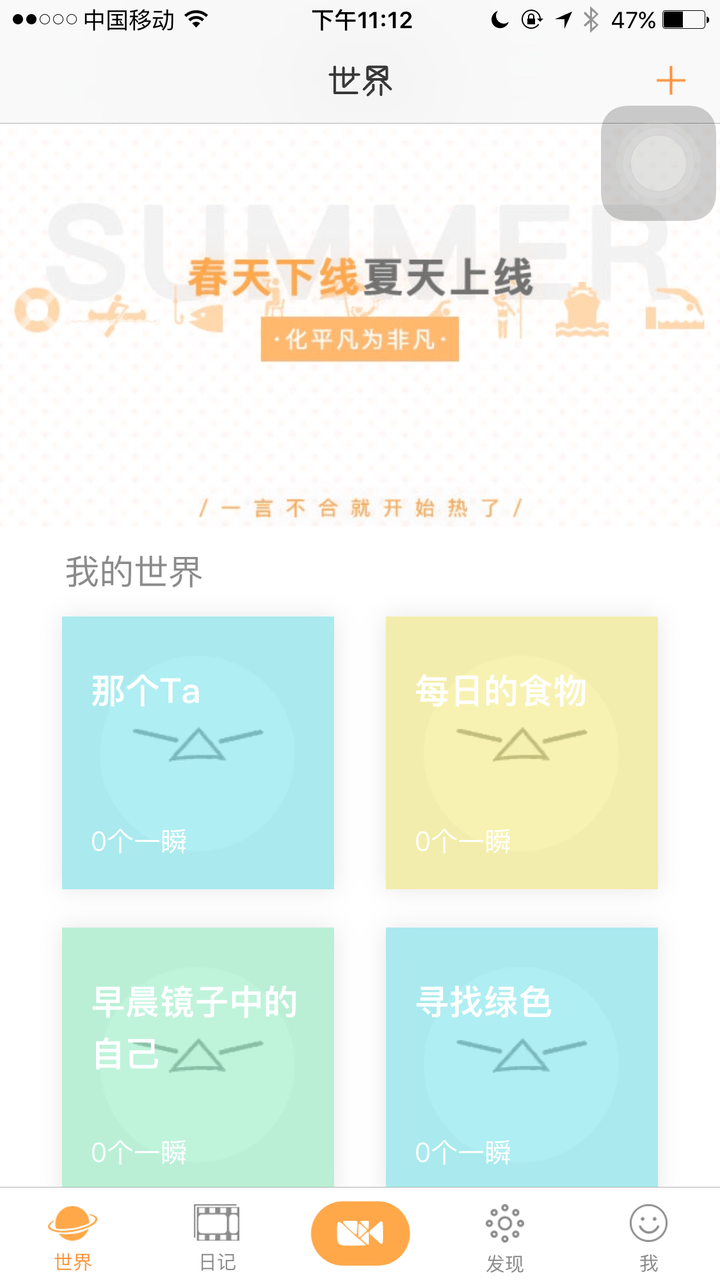Screen dimensions: 720x1281
Task: Open the 早晨镜子中的自己 world card
Action: click(198, 1055)
